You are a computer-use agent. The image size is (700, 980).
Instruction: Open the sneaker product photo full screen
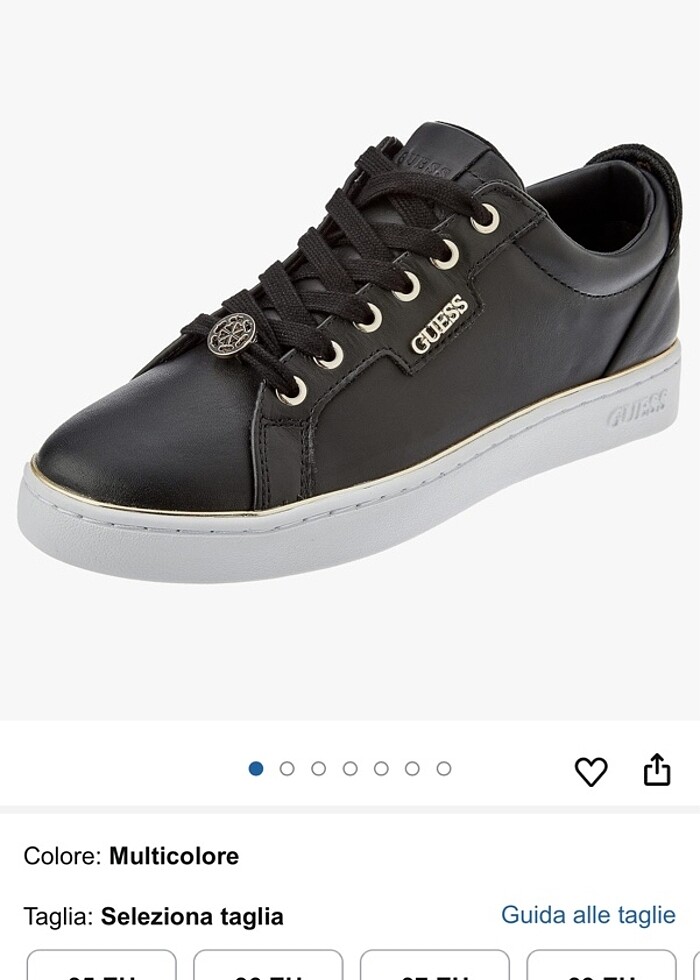[x=350, y=360]
